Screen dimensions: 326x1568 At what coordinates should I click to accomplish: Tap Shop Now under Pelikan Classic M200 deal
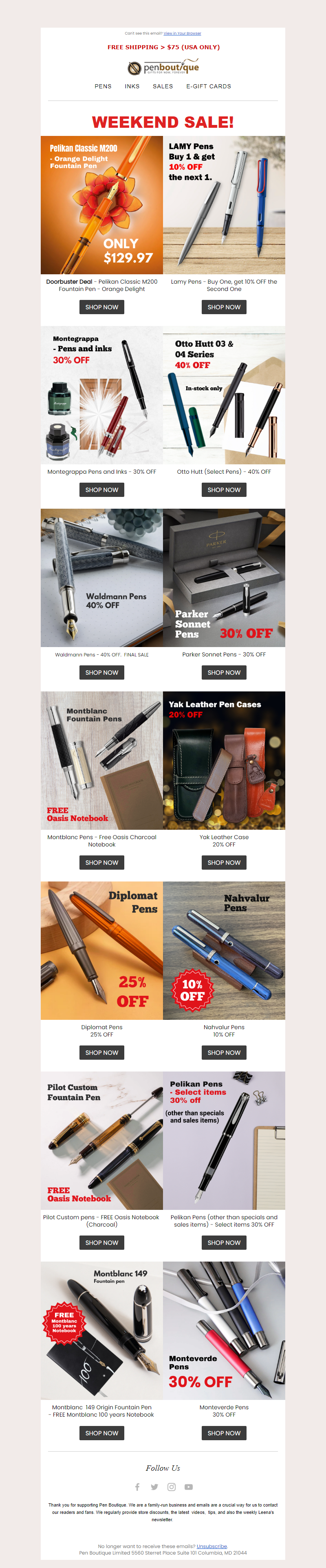[102, 307]
